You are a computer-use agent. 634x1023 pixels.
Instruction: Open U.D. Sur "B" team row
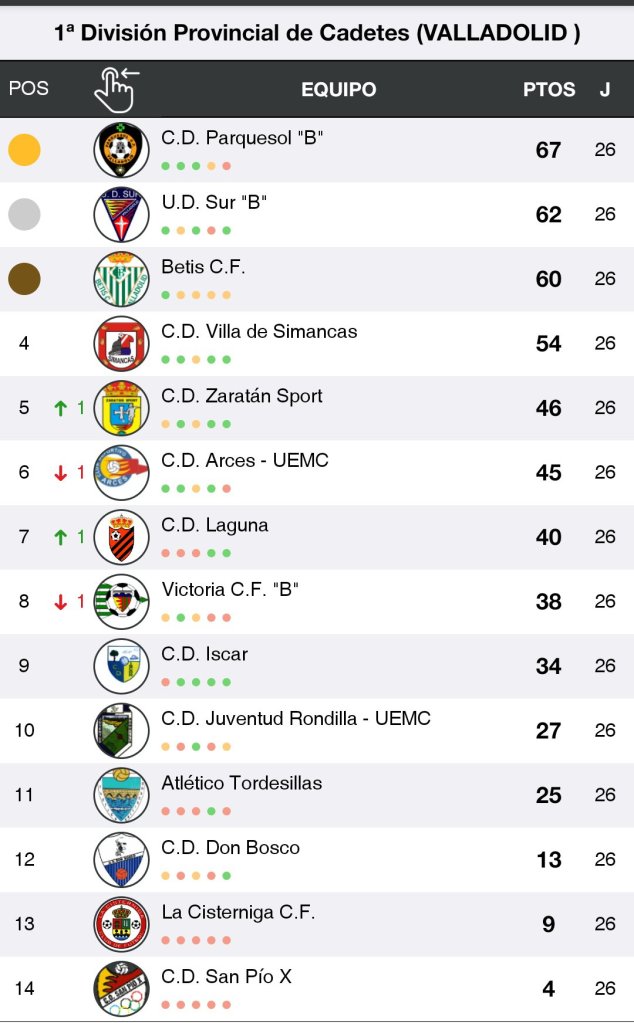214,203
